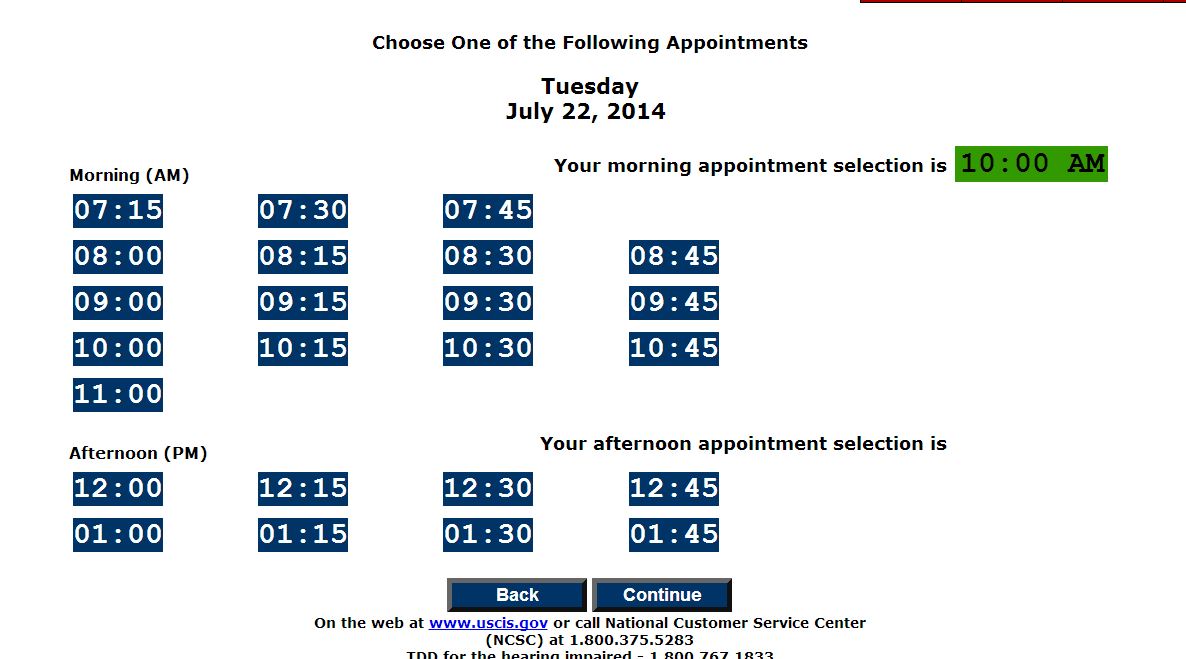
Task: Pick the 09:15 time slot
Action: pyautogui.click(x=303, y=303)
